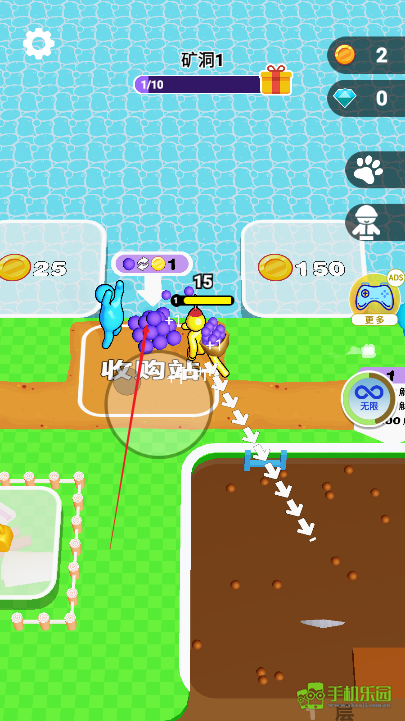Open the 更多 more games icon

(375, 298)
